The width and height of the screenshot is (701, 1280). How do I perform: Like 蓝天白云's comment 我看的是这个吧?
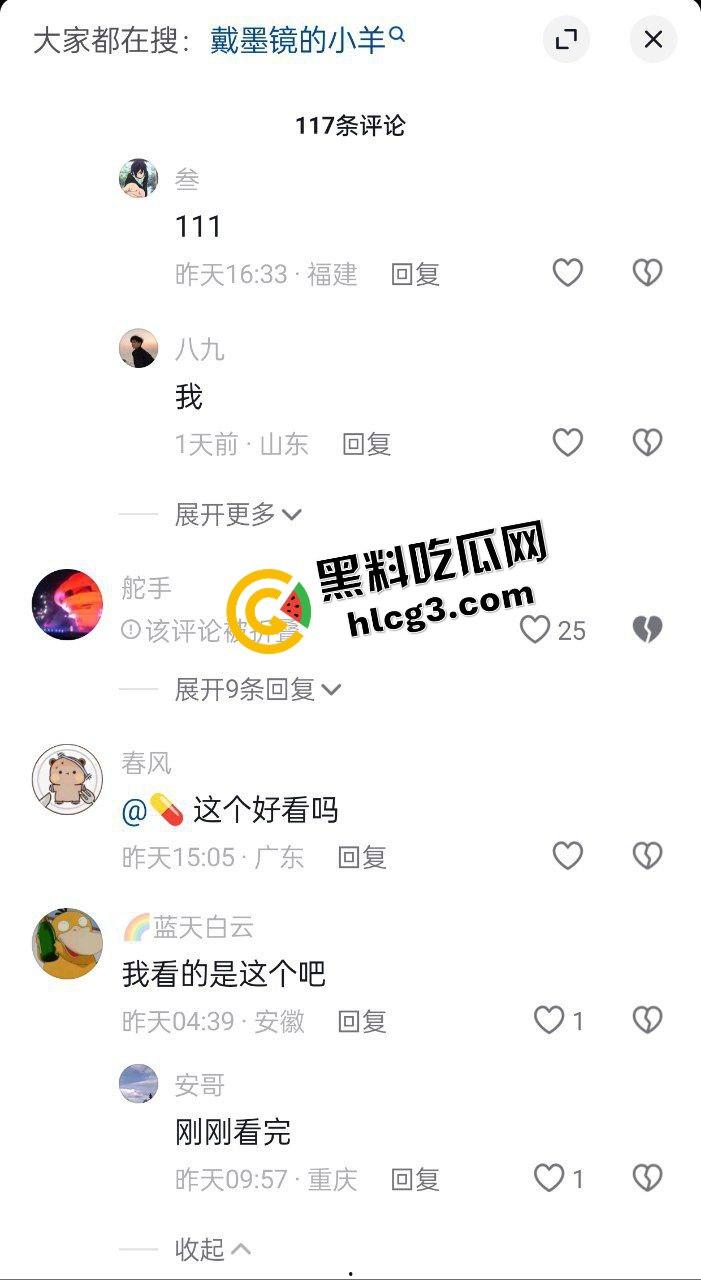coord(549,1020)
